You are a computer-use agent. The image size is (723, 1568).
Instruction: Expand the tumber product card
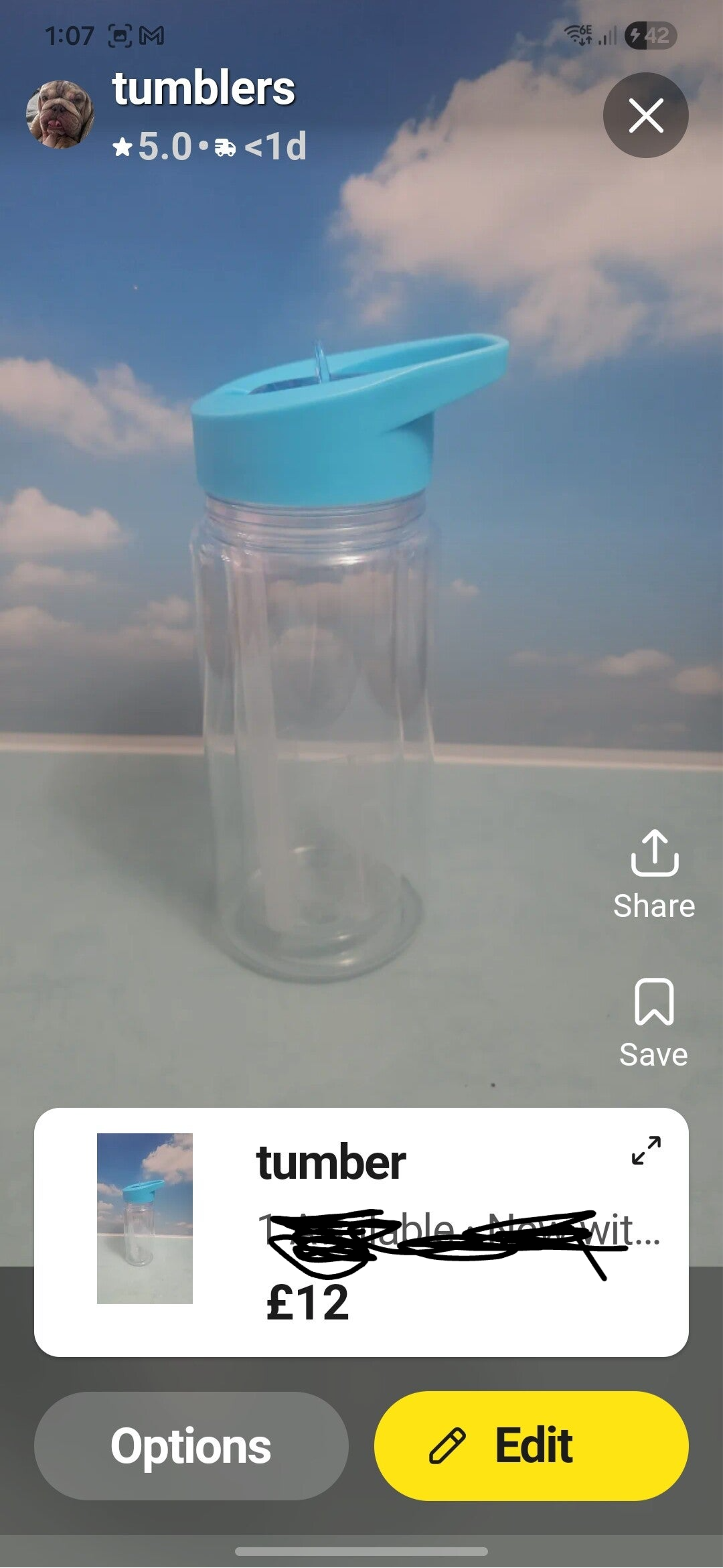point(646,1150)
